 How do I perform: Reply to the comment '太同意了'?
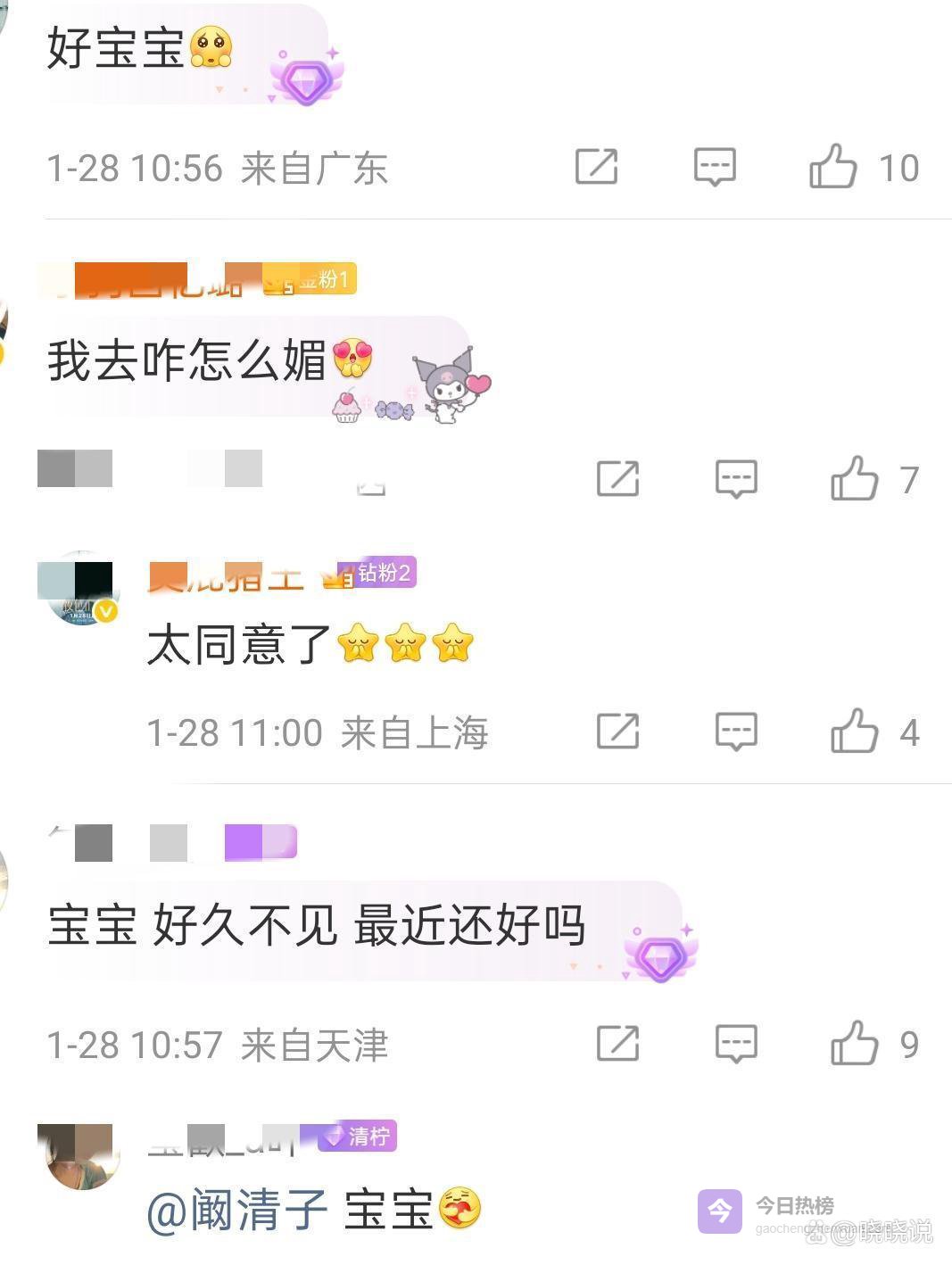736,732
